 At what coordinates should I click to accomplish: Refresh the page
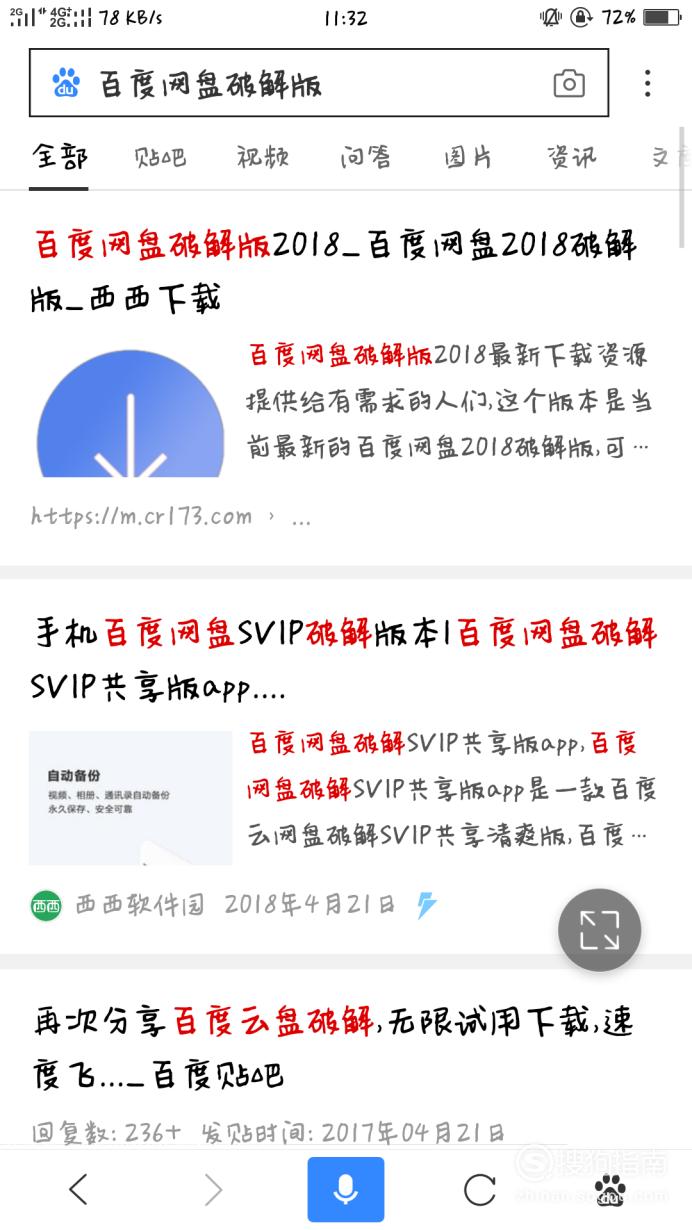[480, 1189]
